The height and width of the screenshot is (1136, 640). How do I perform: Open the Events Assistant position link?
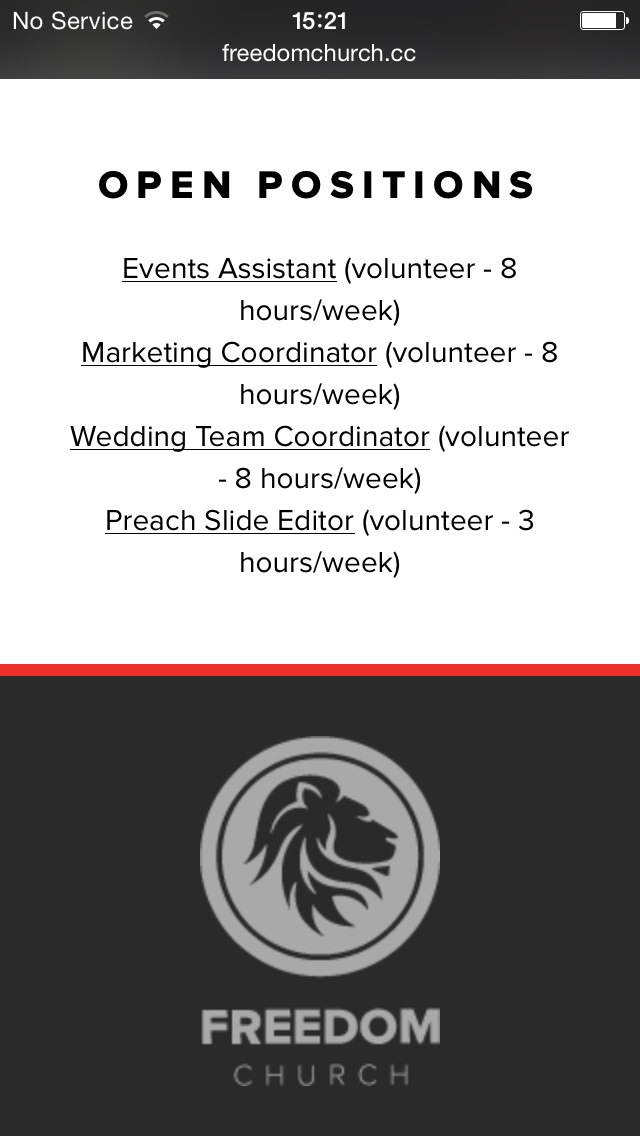229,269
